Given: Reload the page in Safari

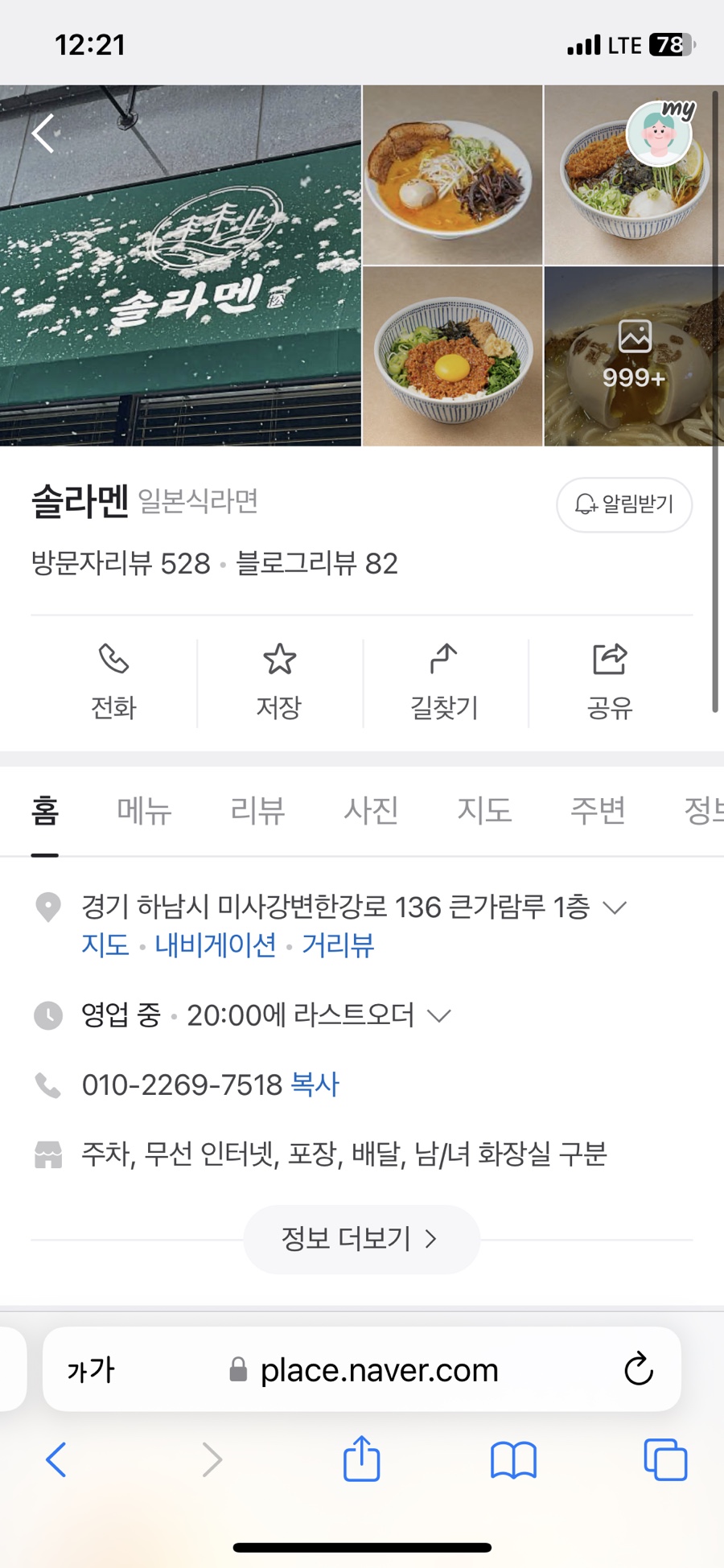Looking at the screenshot, I should 639,1369.
